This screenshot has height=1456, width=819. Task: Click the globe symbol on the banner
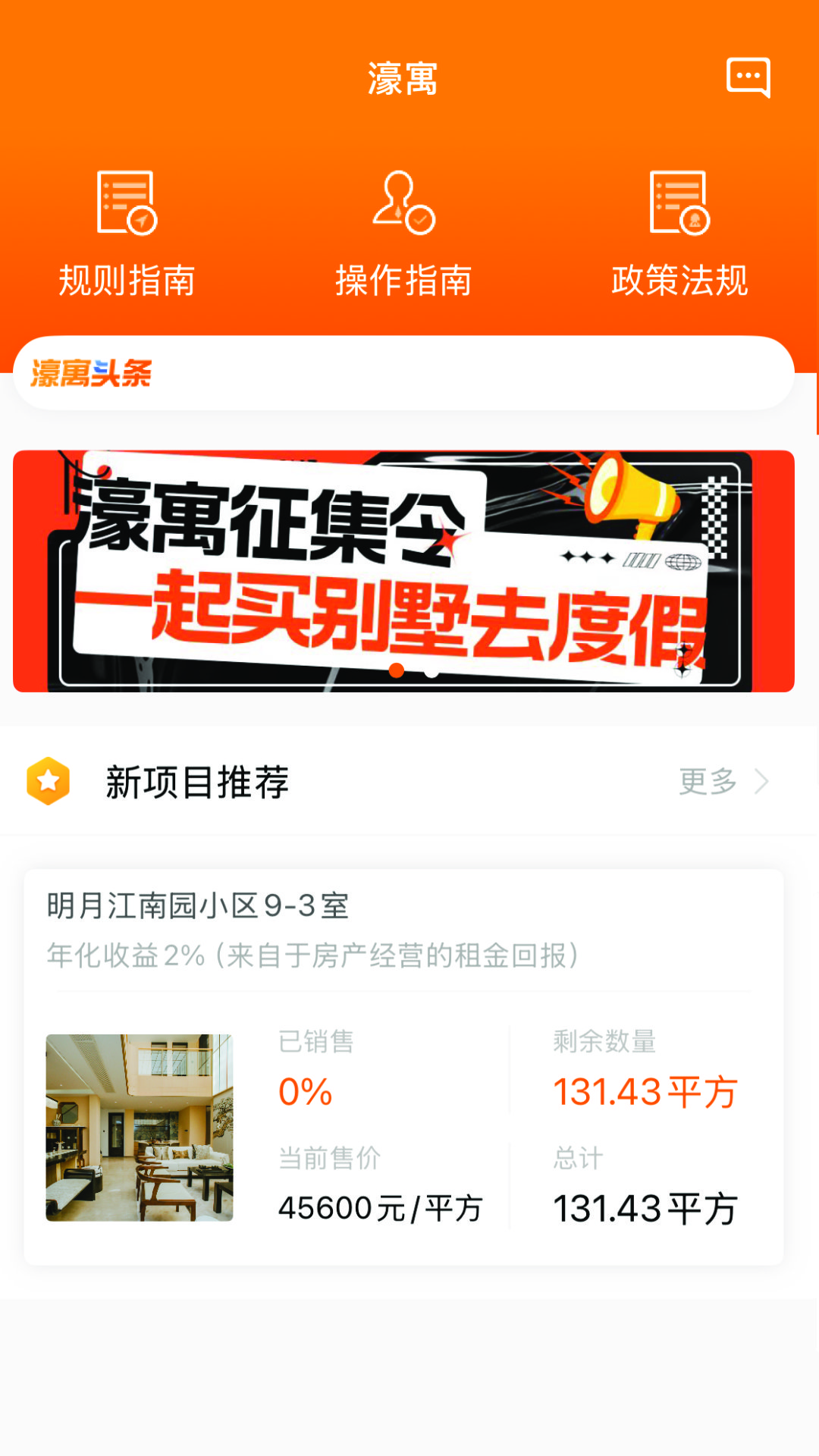(x=684, y=563)
